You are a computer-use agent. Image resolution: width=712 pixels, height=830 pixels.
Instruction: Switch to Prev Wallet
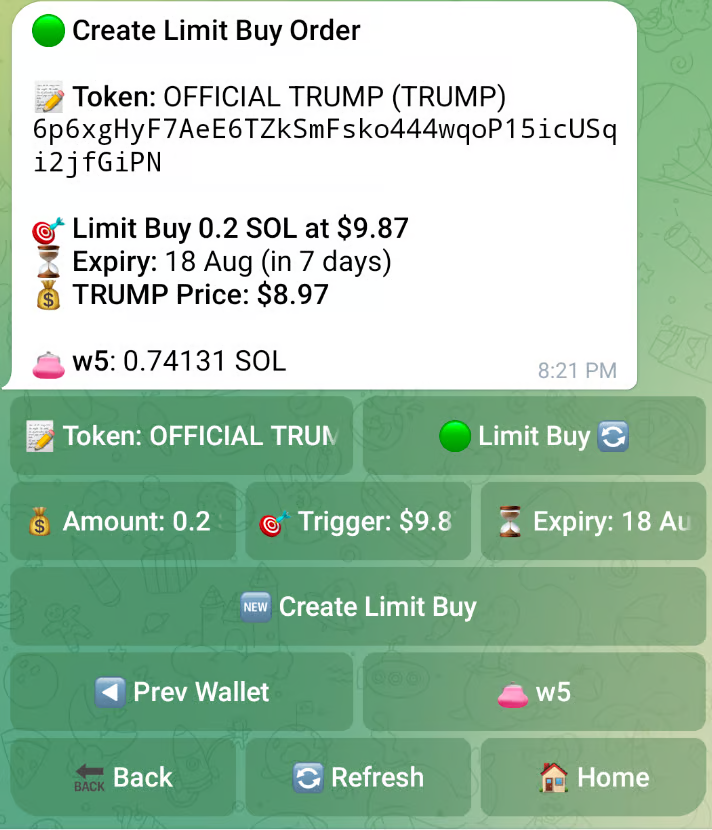click(x=181, y=692)
